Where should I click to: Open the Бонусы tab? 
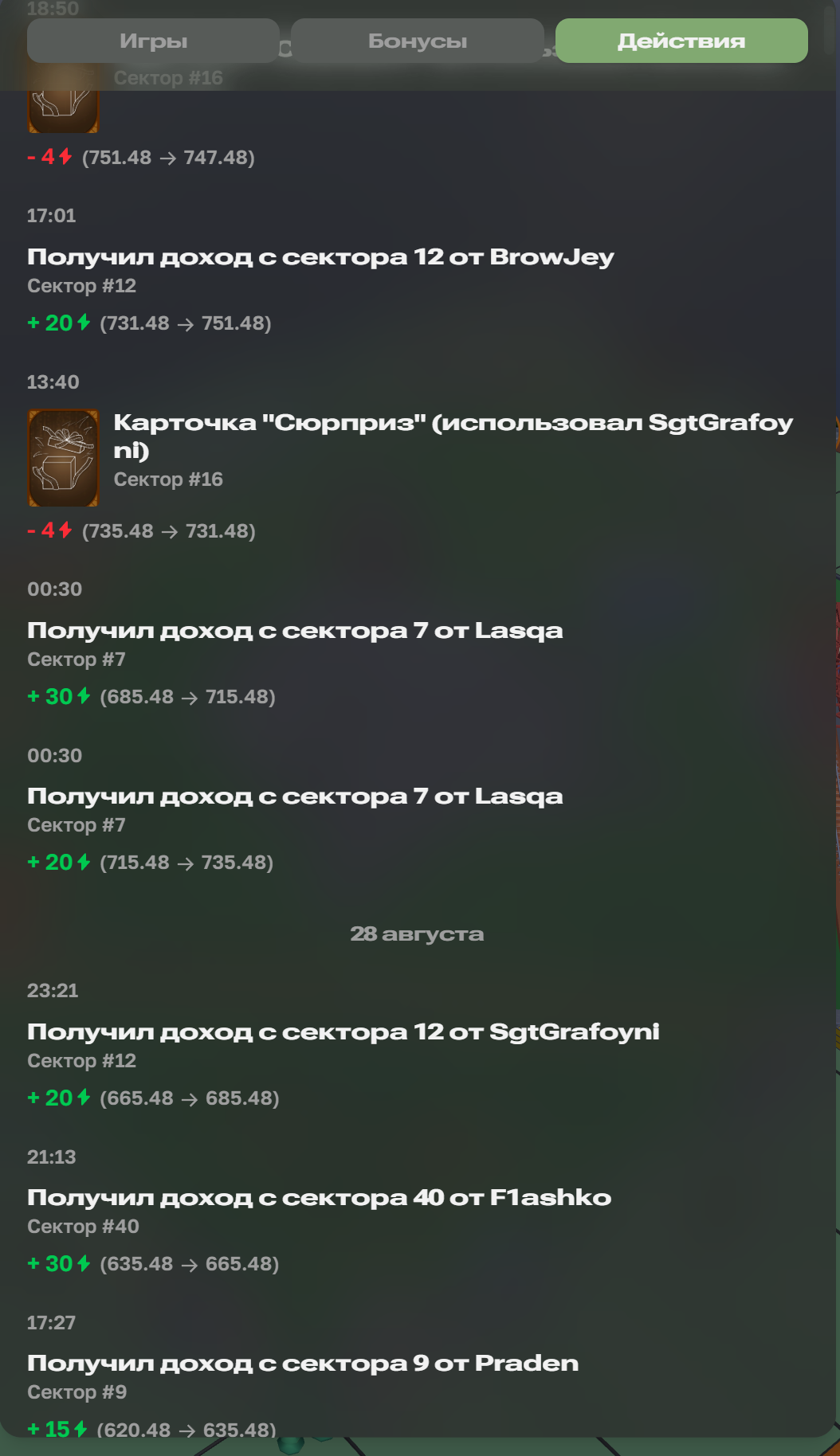[417, 41]
